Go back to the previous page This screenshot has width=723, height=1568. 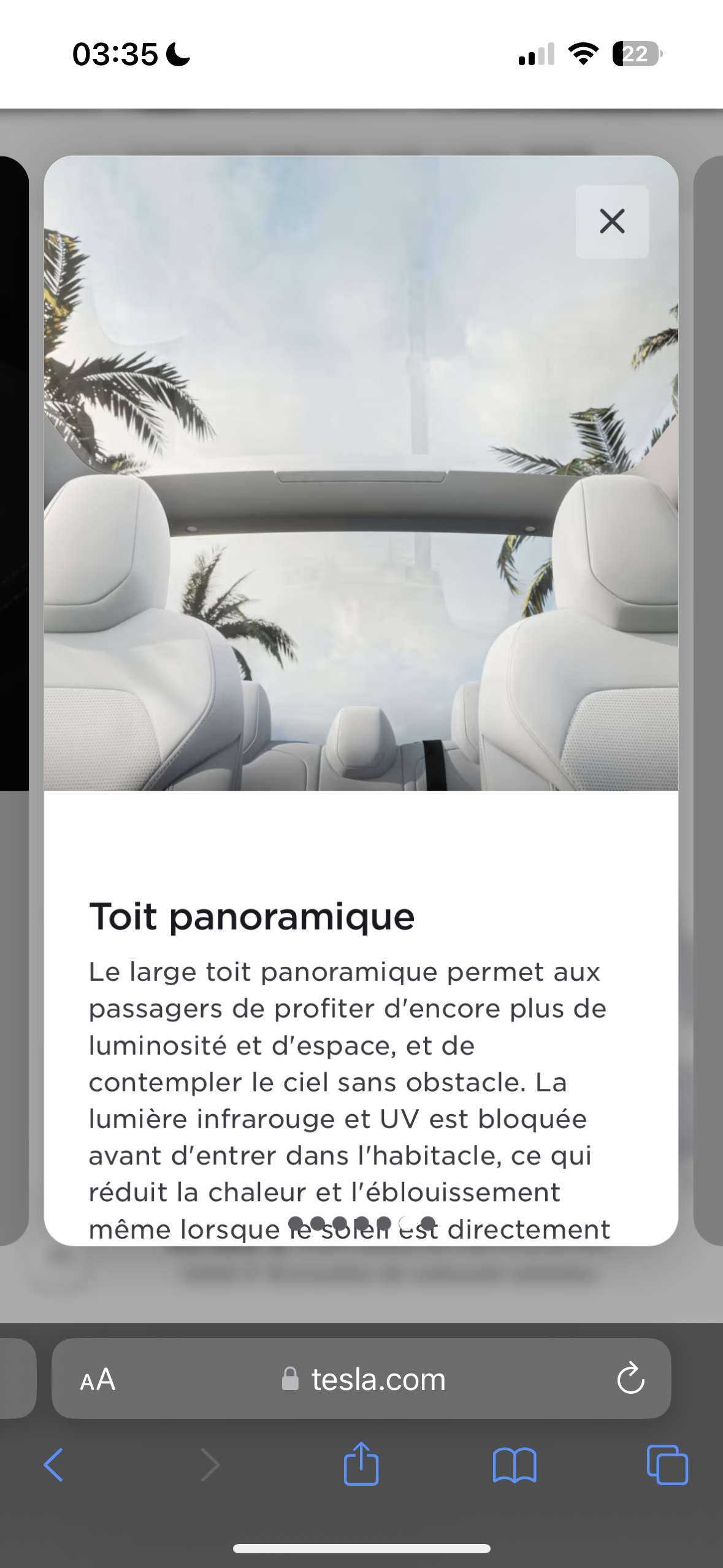pyautogui.click(x=54, y=1465)
